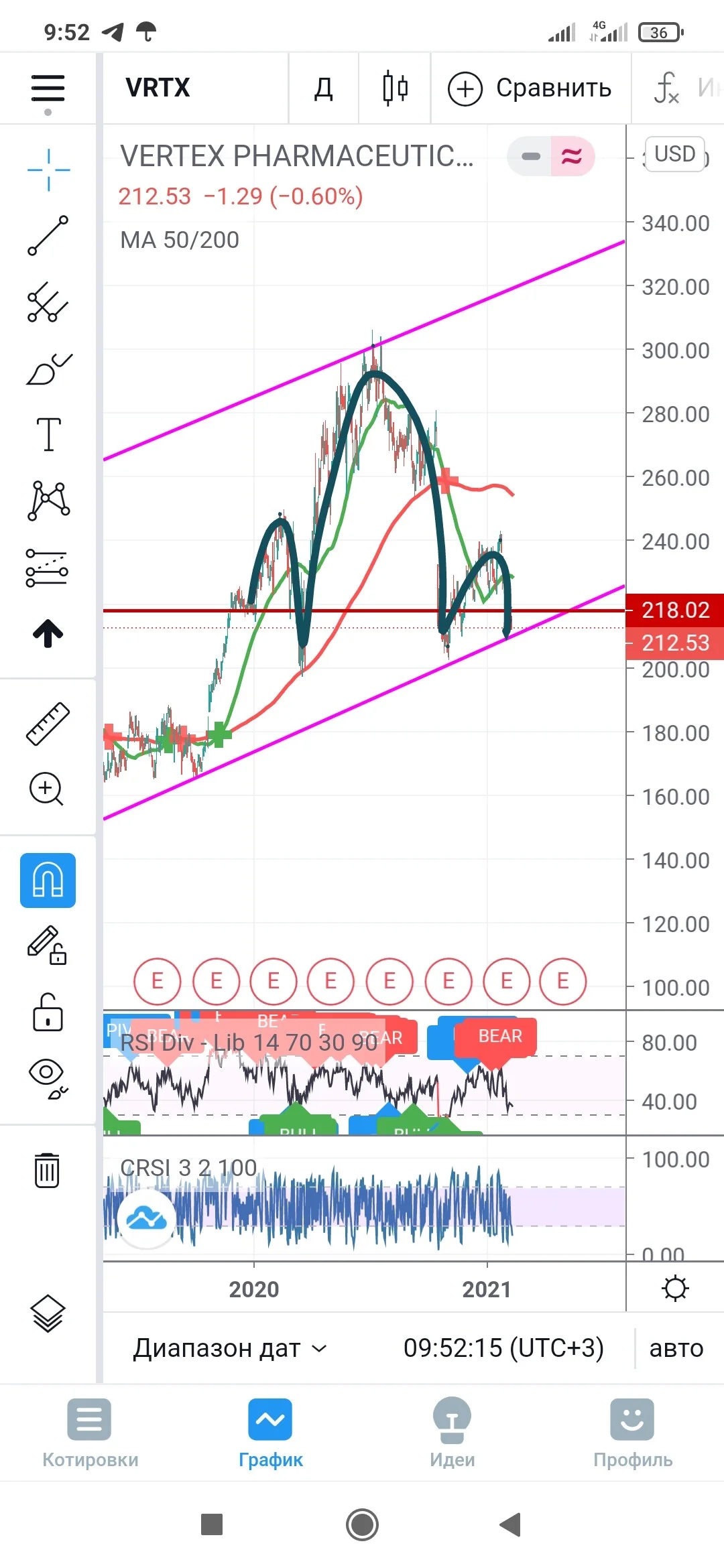This screenshot has width=724, height=1568.
Task: Go back with system back button
Action: click(511, 1524)
